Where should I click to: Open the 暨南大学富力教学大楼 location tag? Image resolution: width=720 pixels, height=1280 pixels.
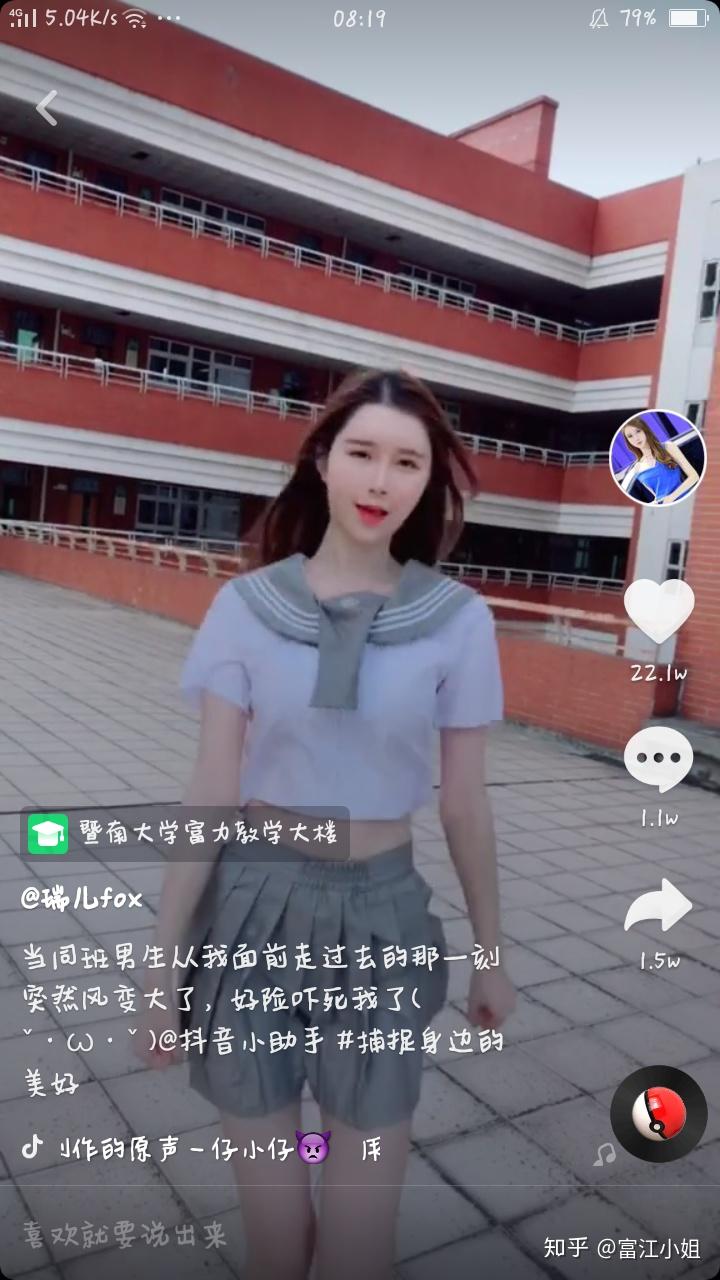pyautogui.click(x=185, y=833)
